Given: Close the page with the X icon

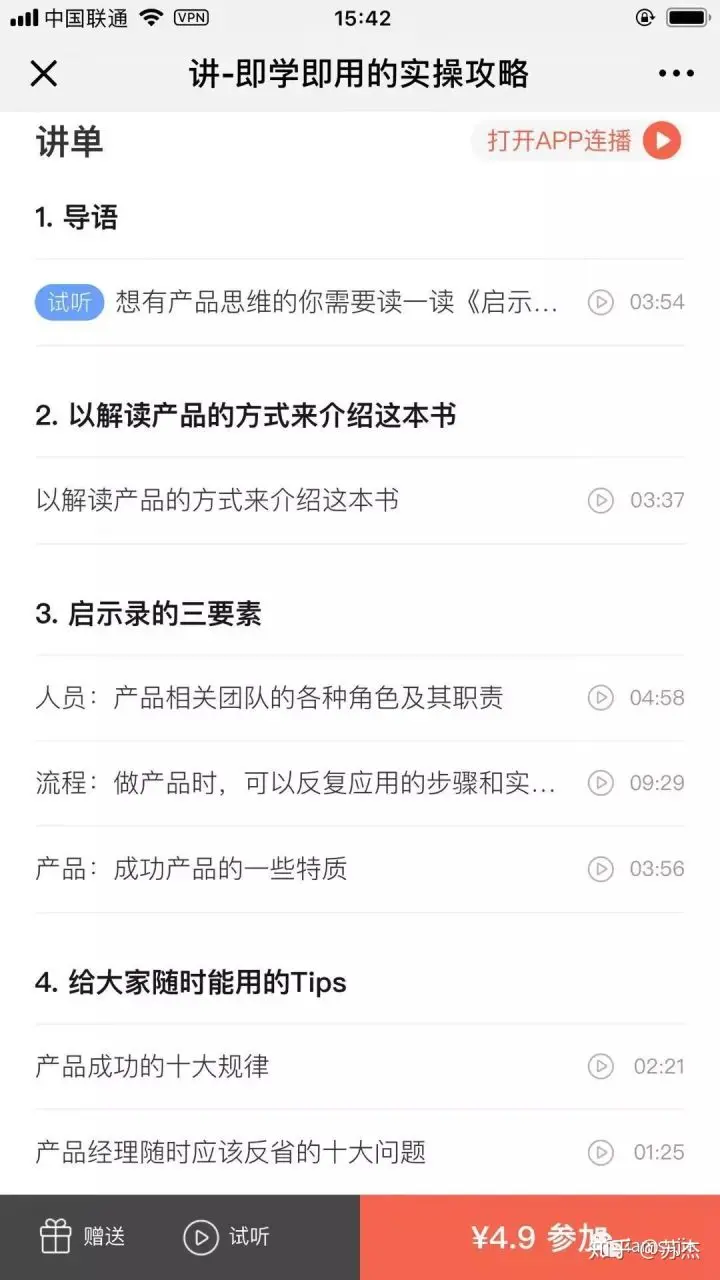Looking at the screenshot, I should (44, 73).
